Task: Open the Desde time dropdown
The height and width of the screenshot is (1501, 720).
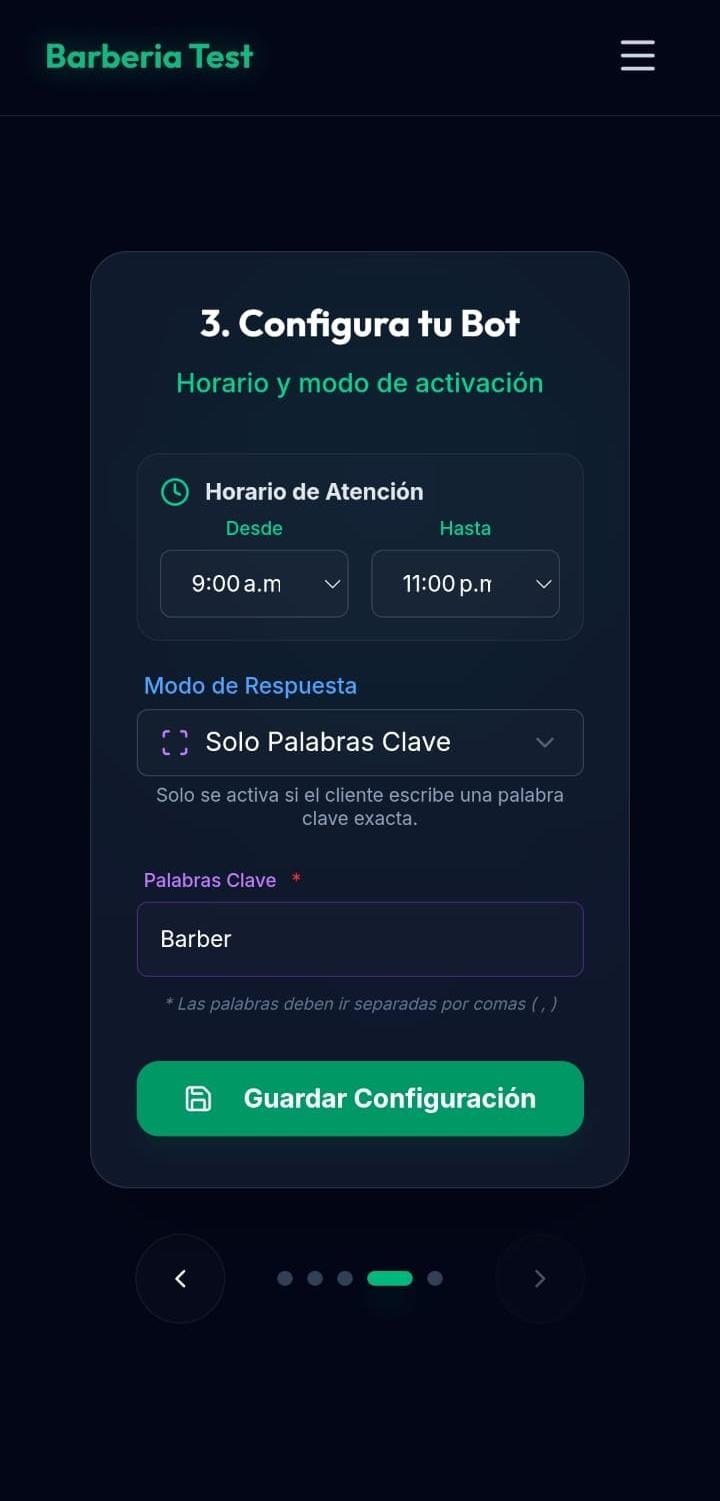Action: [x=254, y=583]
